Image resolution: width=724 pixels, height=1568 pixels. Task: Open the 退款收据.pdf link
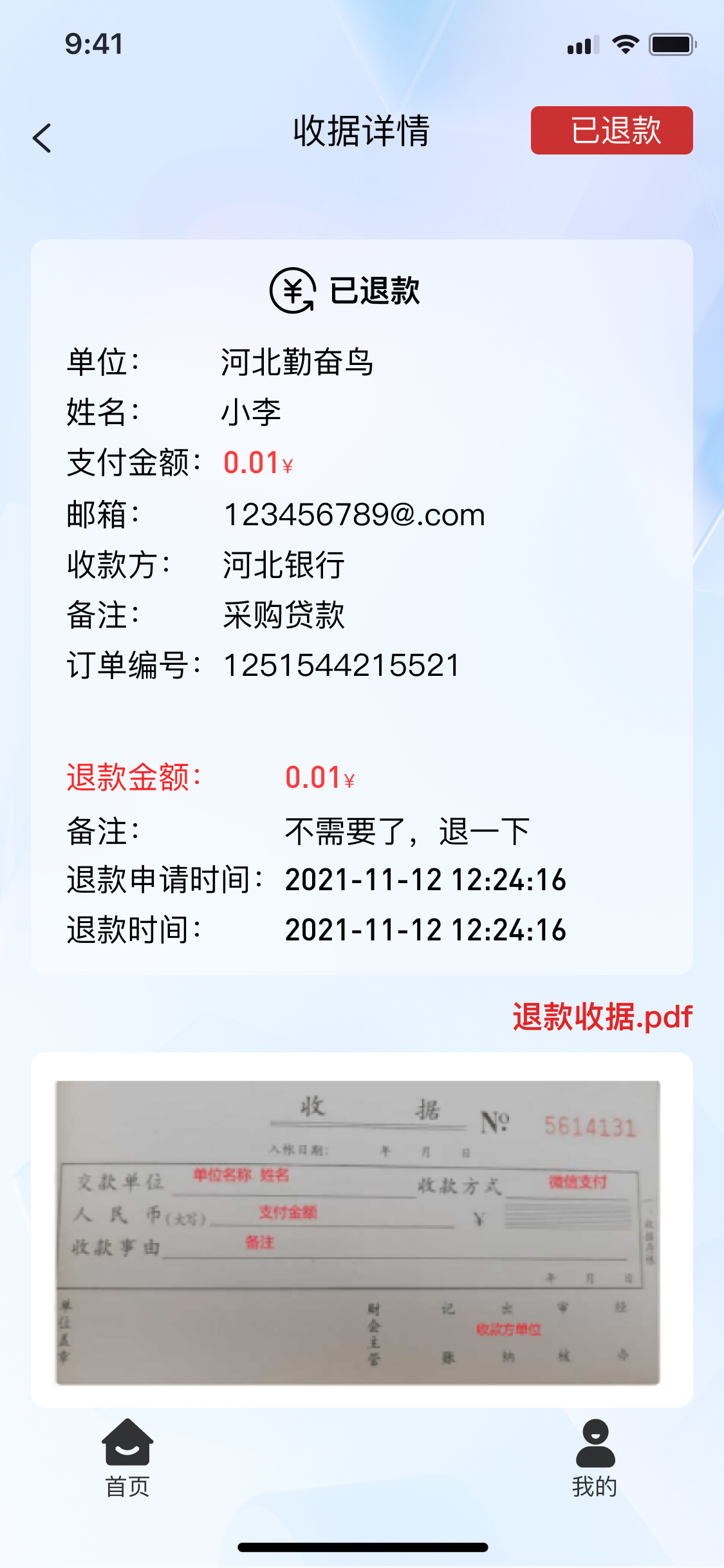pyautogui.click(x=602, y=1017)
